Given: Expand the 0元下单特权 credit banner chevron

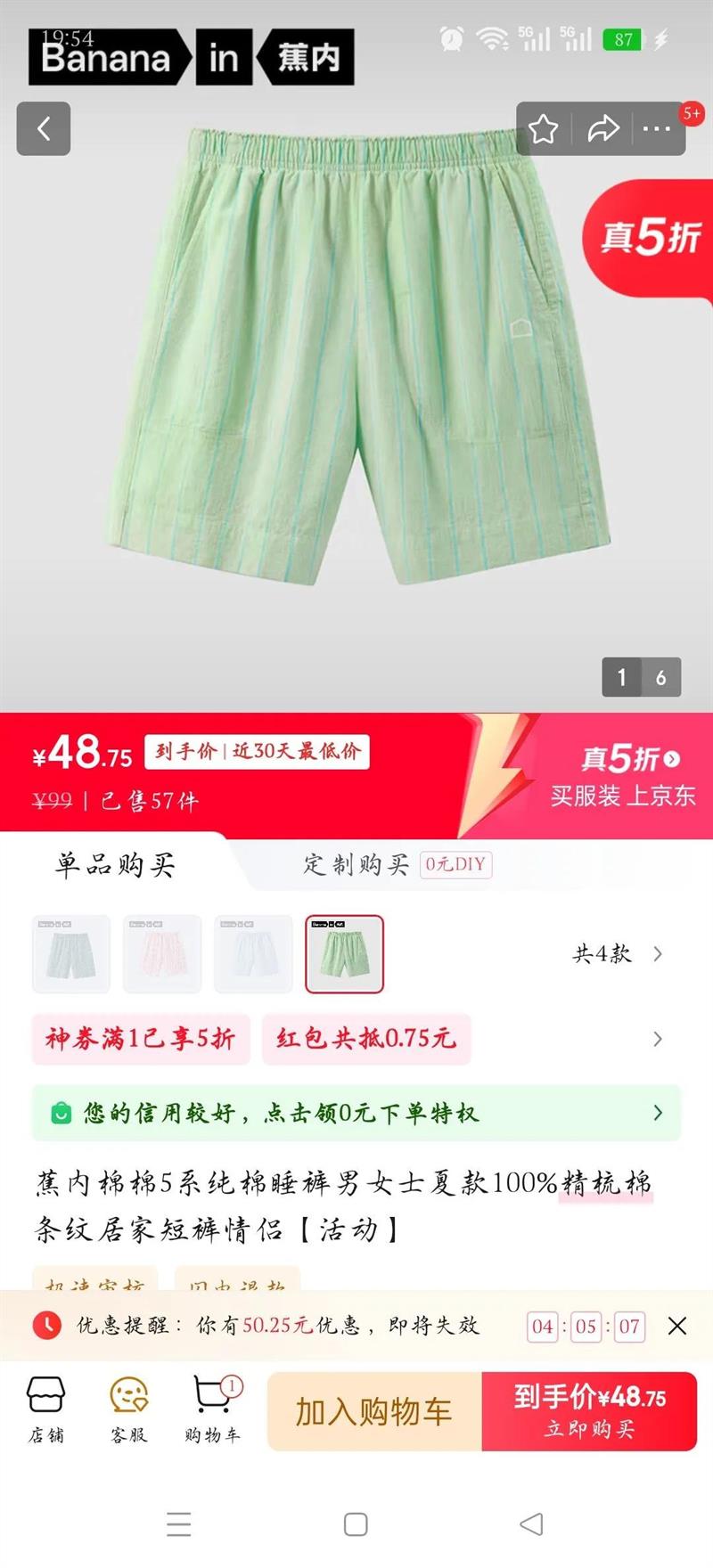Looking at the screenshot, I should 658,1114.
